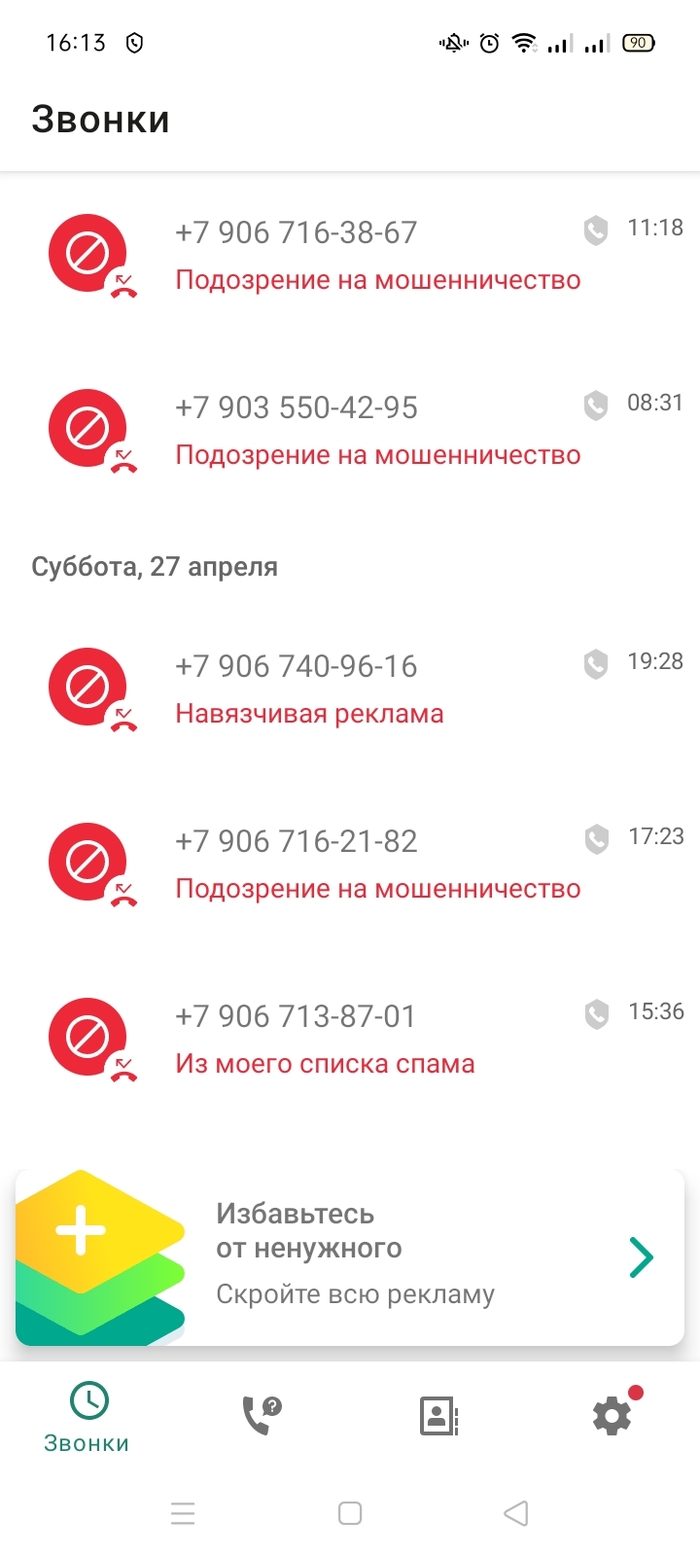The height and width of the screenshot is (1556, 700).
Task: Switch to the Звонки tab
Action: (87, 1417)
